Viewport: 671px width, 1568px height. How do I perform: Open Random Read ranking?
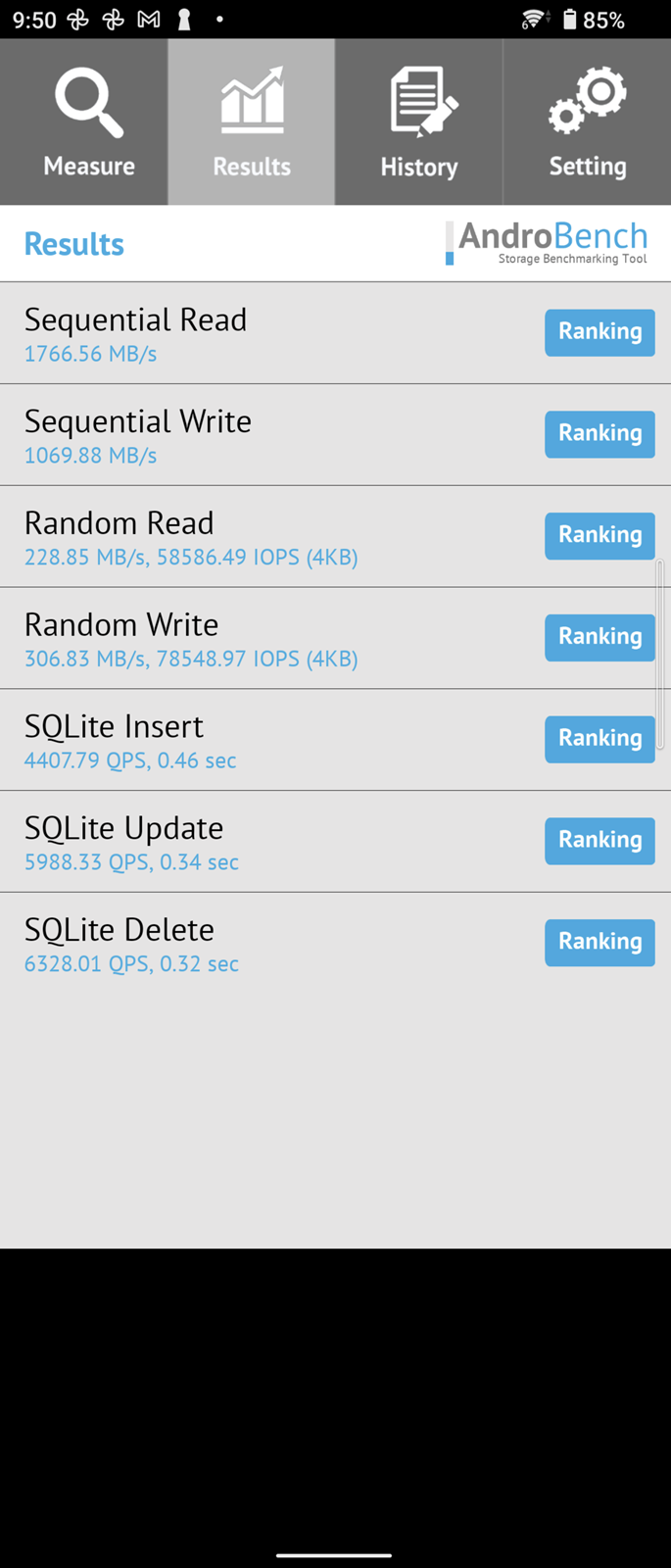coord(599,536)
